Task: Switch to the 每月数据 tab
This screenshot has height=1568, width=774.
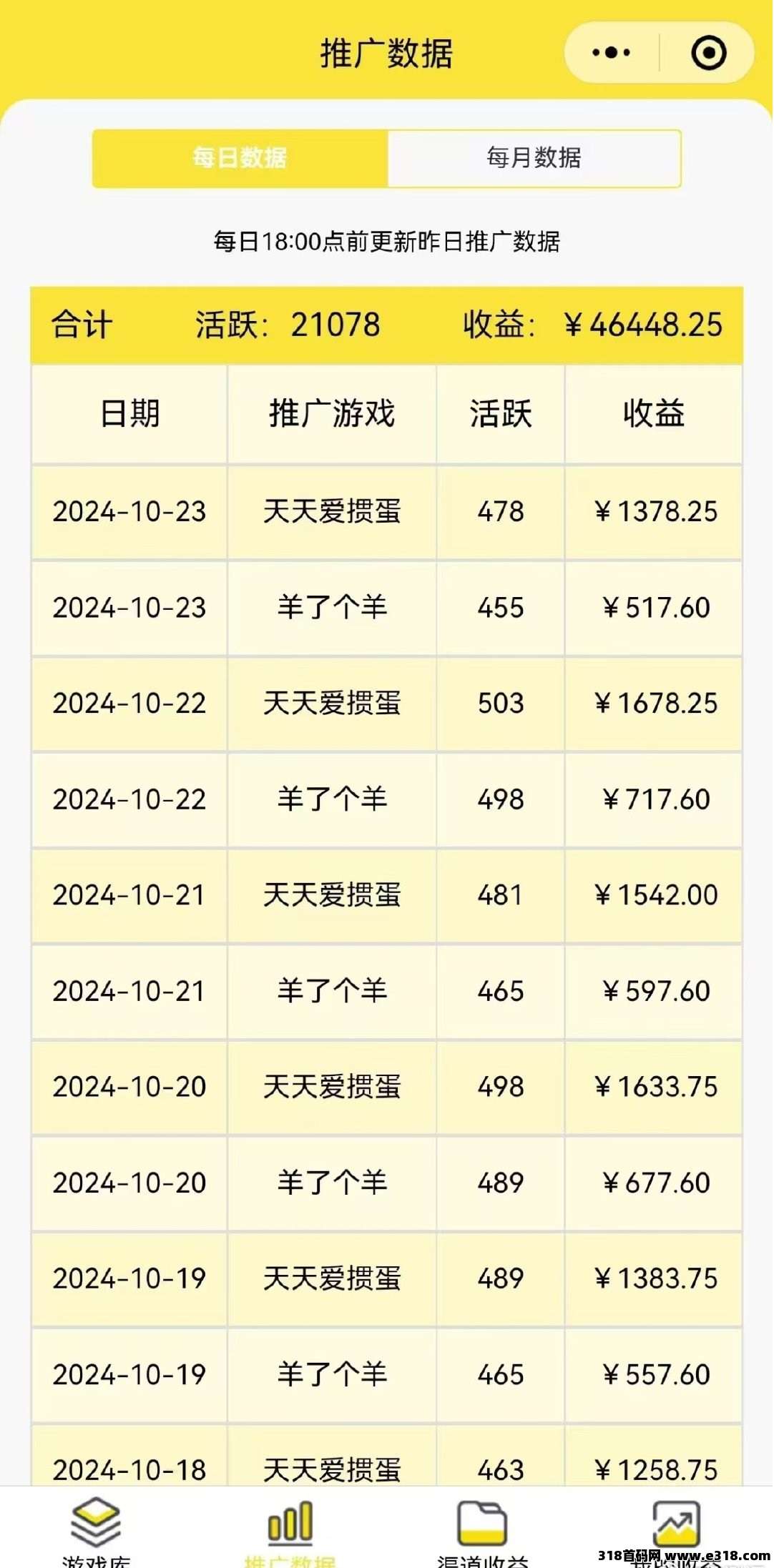Action: pyautogui.click(x=534, y=158)
